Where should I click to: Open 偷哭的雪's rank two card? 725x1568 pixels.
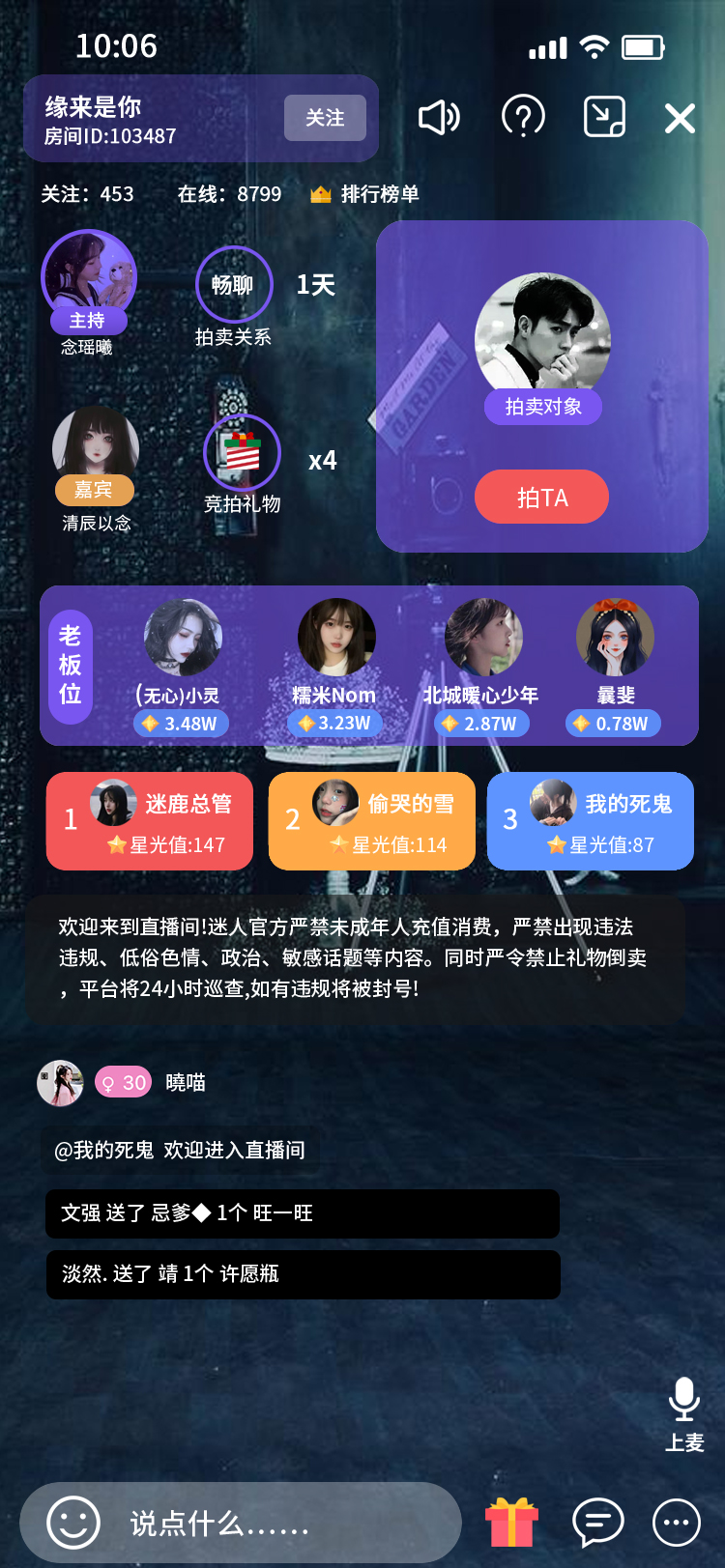(372, 821)
